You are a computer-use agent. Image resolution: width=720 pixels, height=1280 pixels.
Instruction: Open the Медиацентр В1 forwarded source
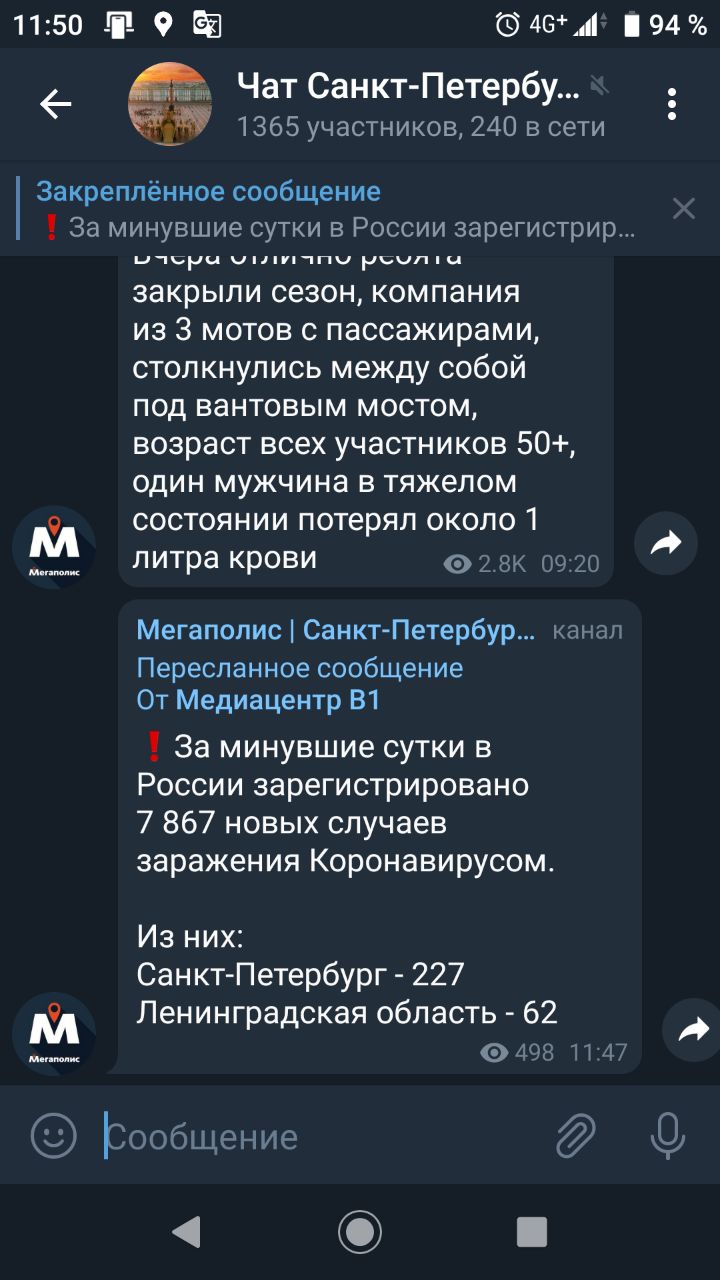(x=278, y=701)
